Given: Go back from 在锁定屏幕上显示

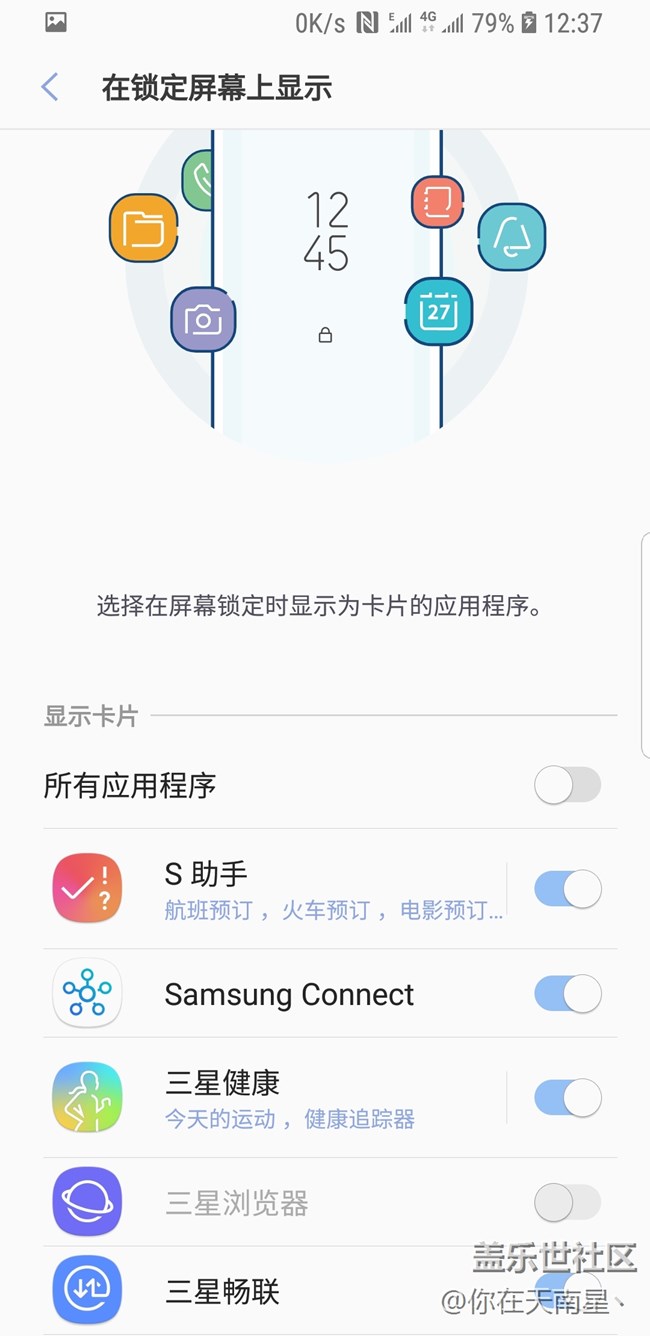Looking at the screenshot, I should [50, 87].
